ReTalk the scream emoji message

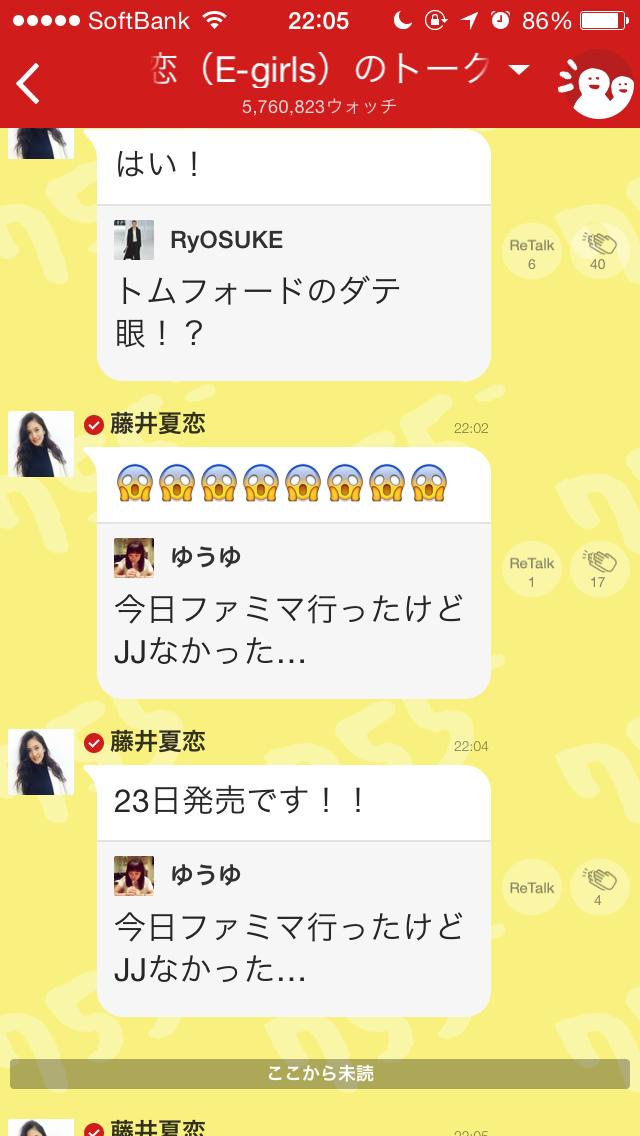tap(531, 571)
